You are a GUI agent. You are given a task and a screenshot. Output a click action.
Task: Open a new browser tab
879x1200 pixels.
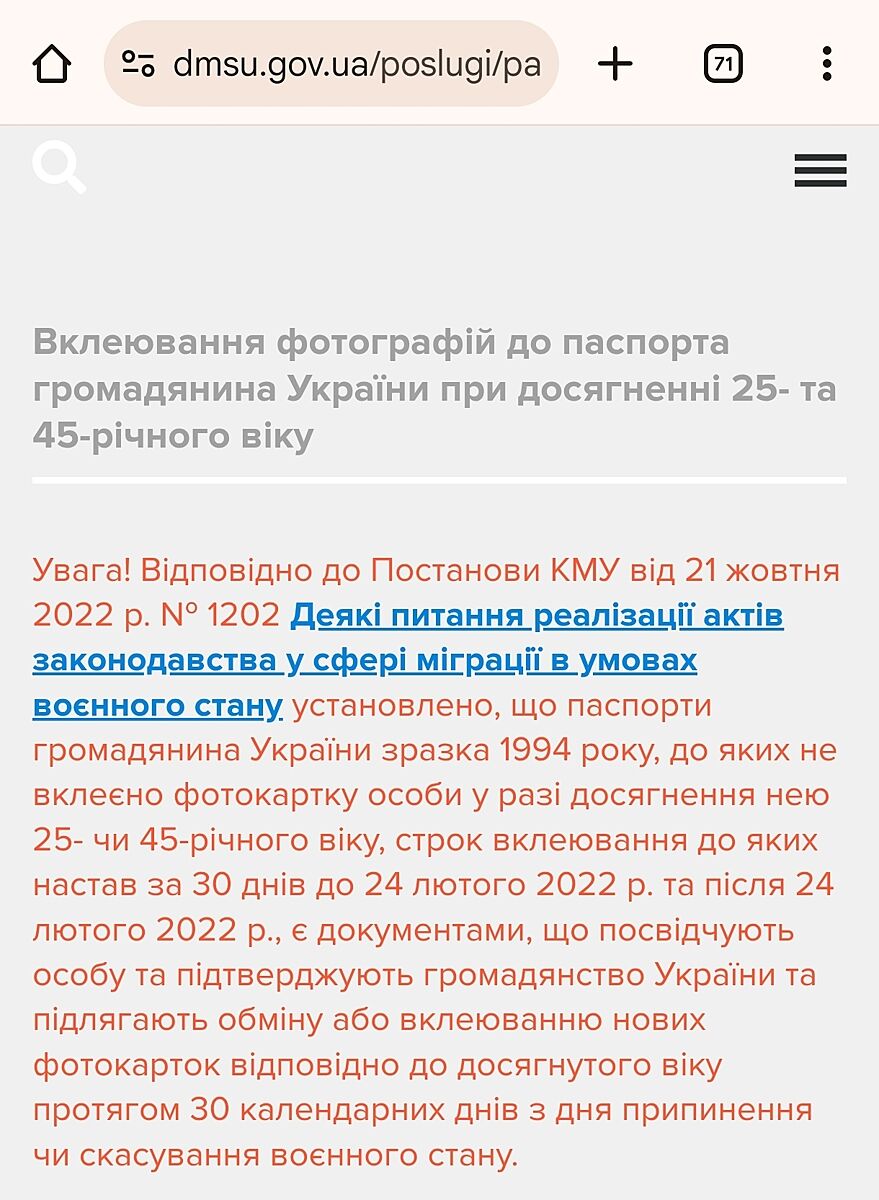[x=615, y=65]
